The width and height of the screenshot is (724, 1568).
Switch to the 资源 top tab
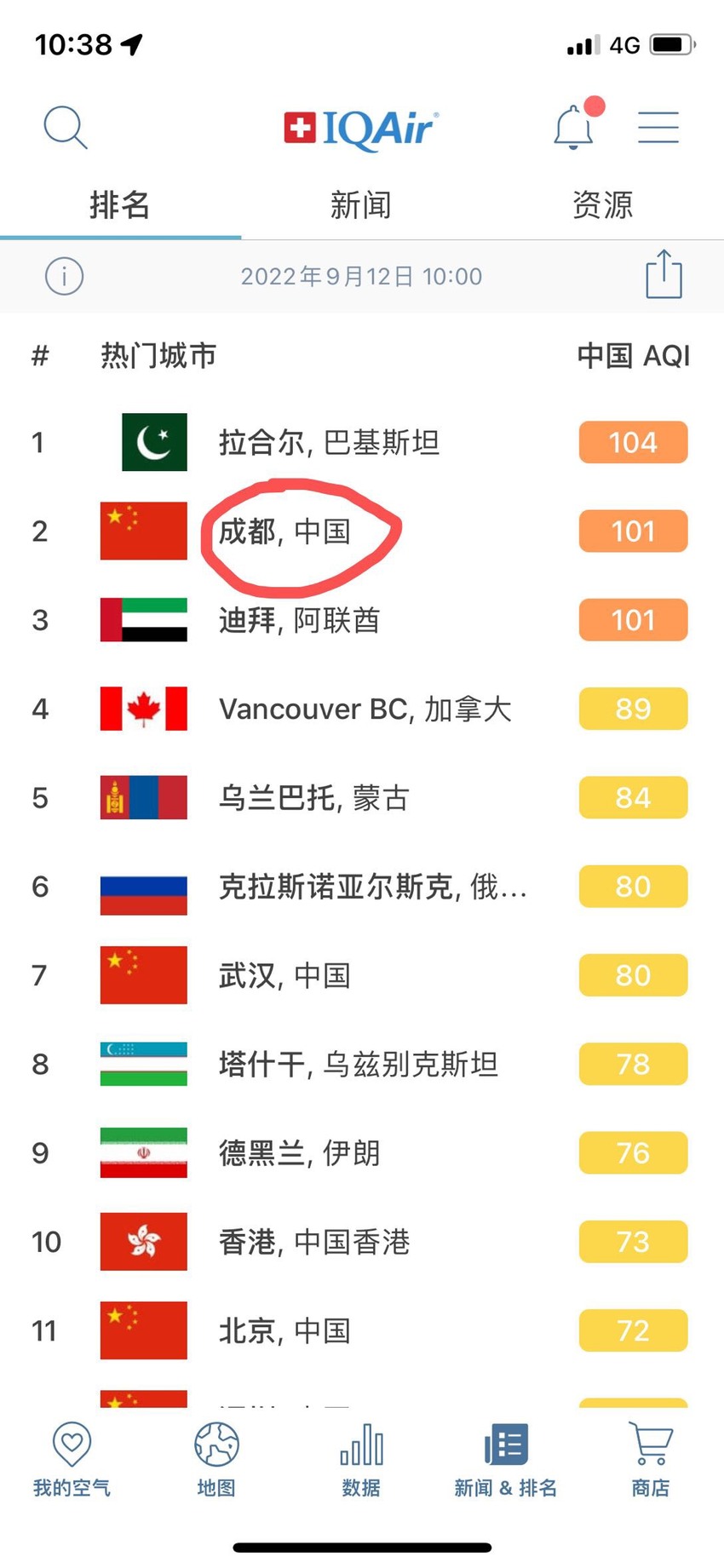tap(602, 205)
